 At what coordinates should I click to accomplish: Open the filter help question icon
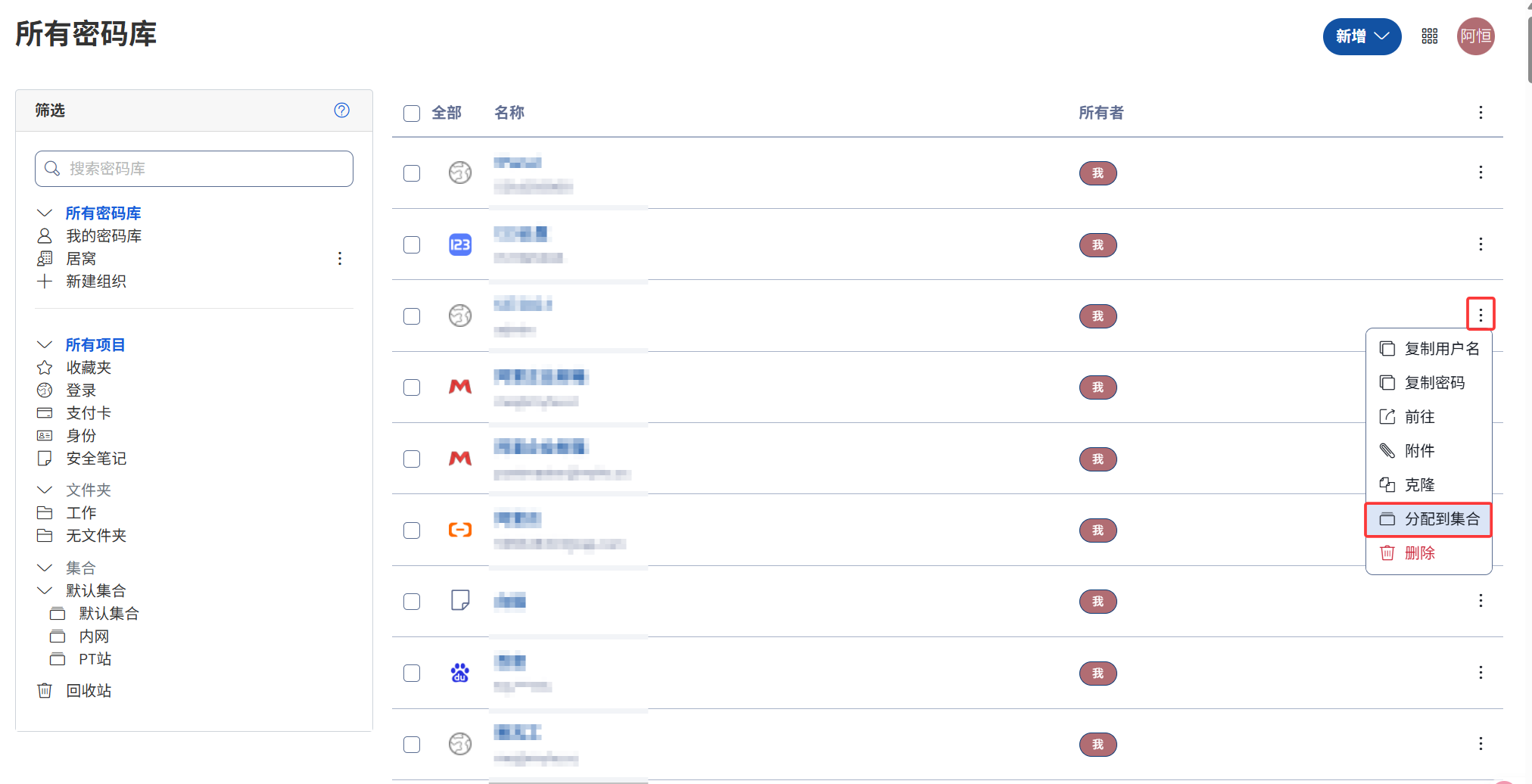pyautogui.click(x=341, y=110)
